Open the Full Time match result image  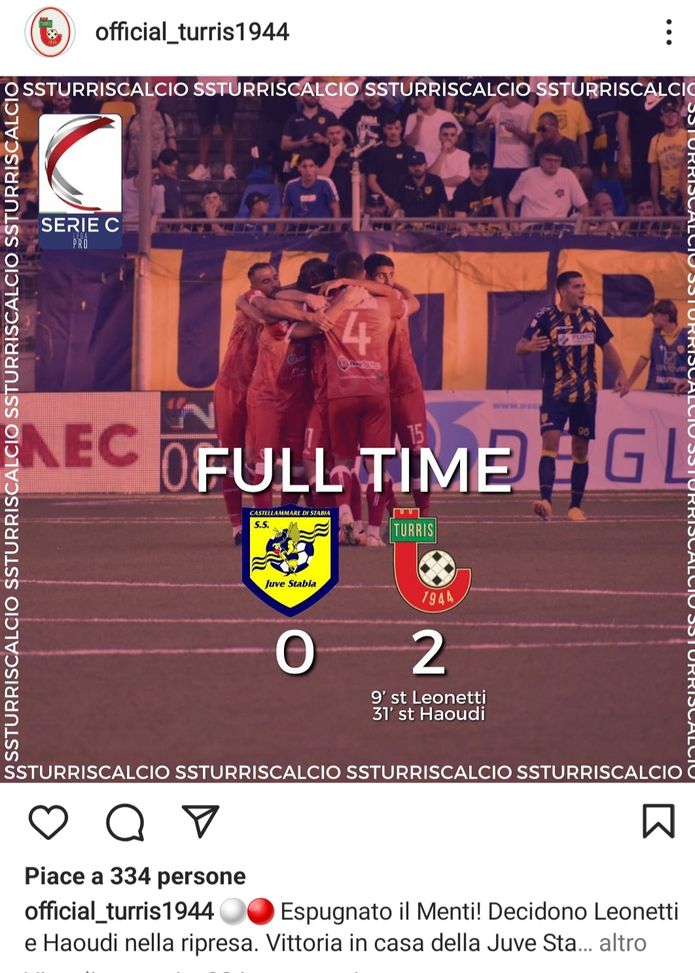click(347, 430)
